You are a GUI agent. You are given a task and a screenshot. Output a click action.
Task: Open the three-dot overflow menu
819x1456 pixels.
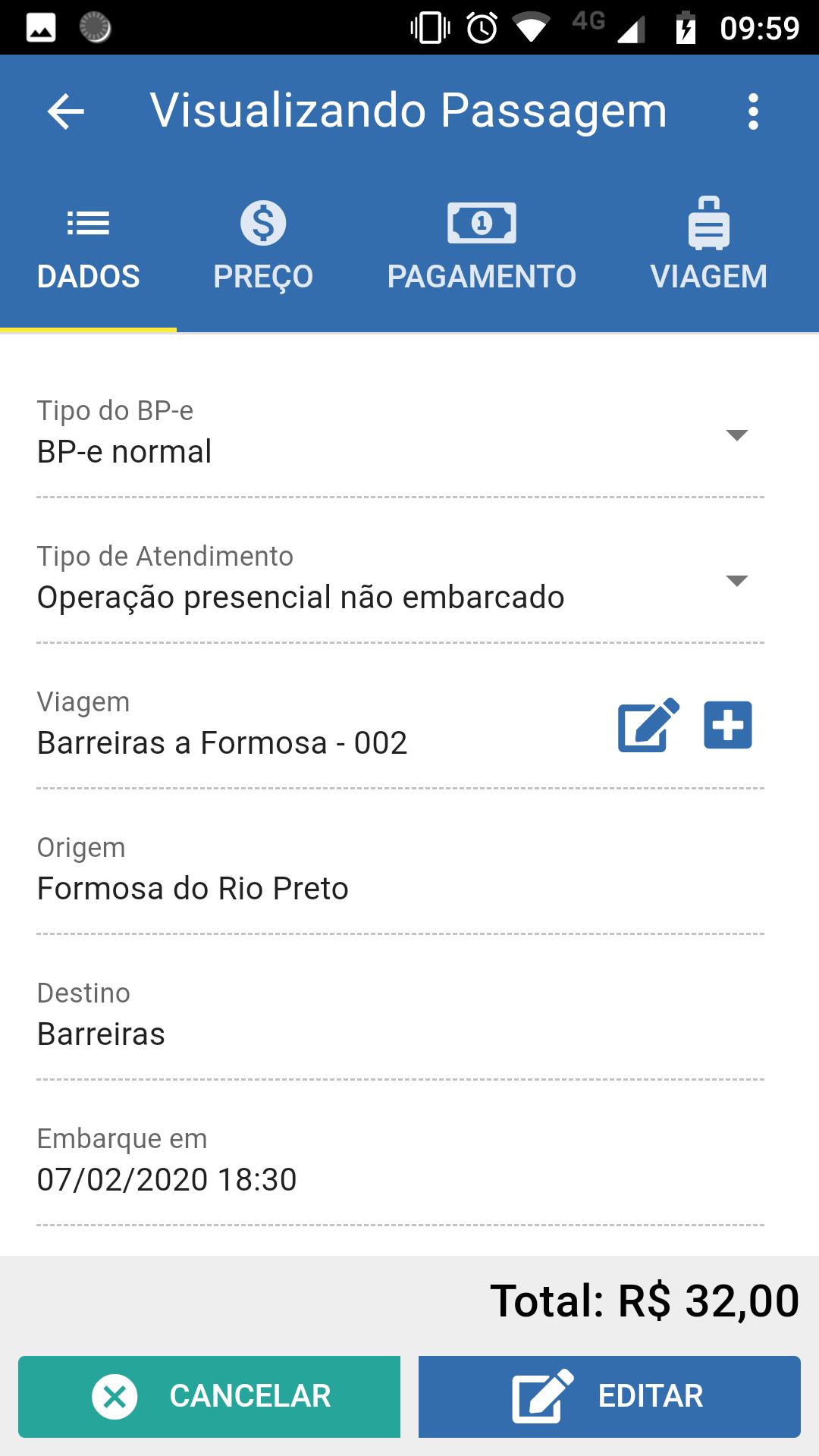coord(752,111)
